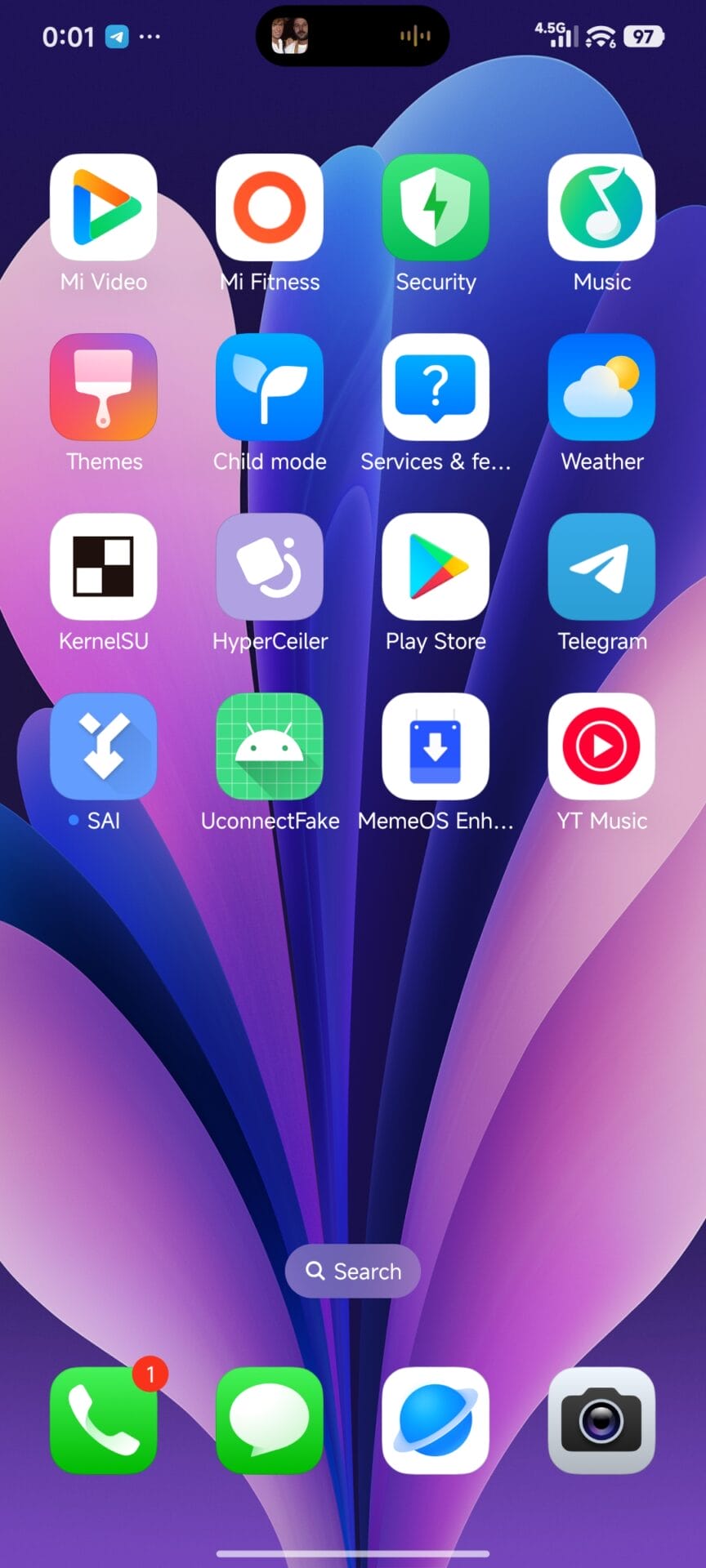The height and width of the screenshot is (1568, 706).
Task: Open the SAI app
Action: point(104,746)
